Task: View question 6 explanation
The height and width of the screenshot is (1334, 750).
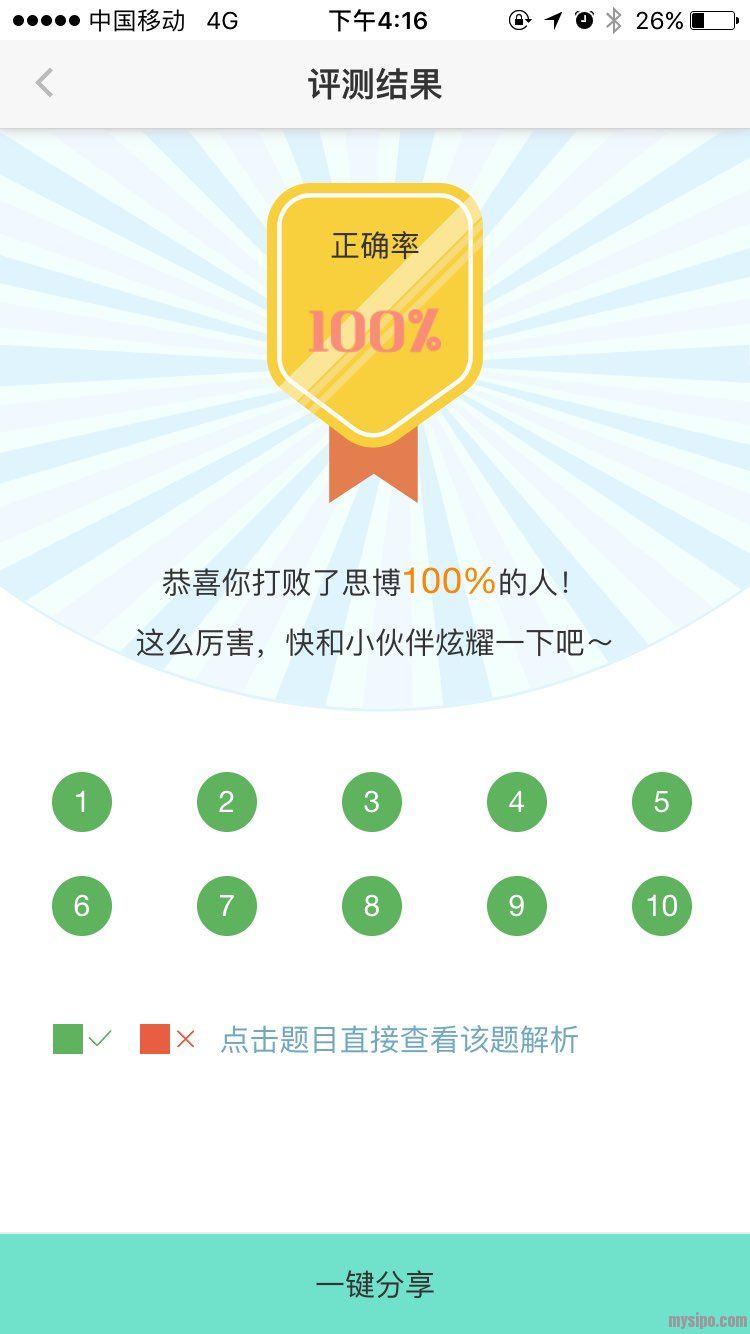Action: click(82, 906)
